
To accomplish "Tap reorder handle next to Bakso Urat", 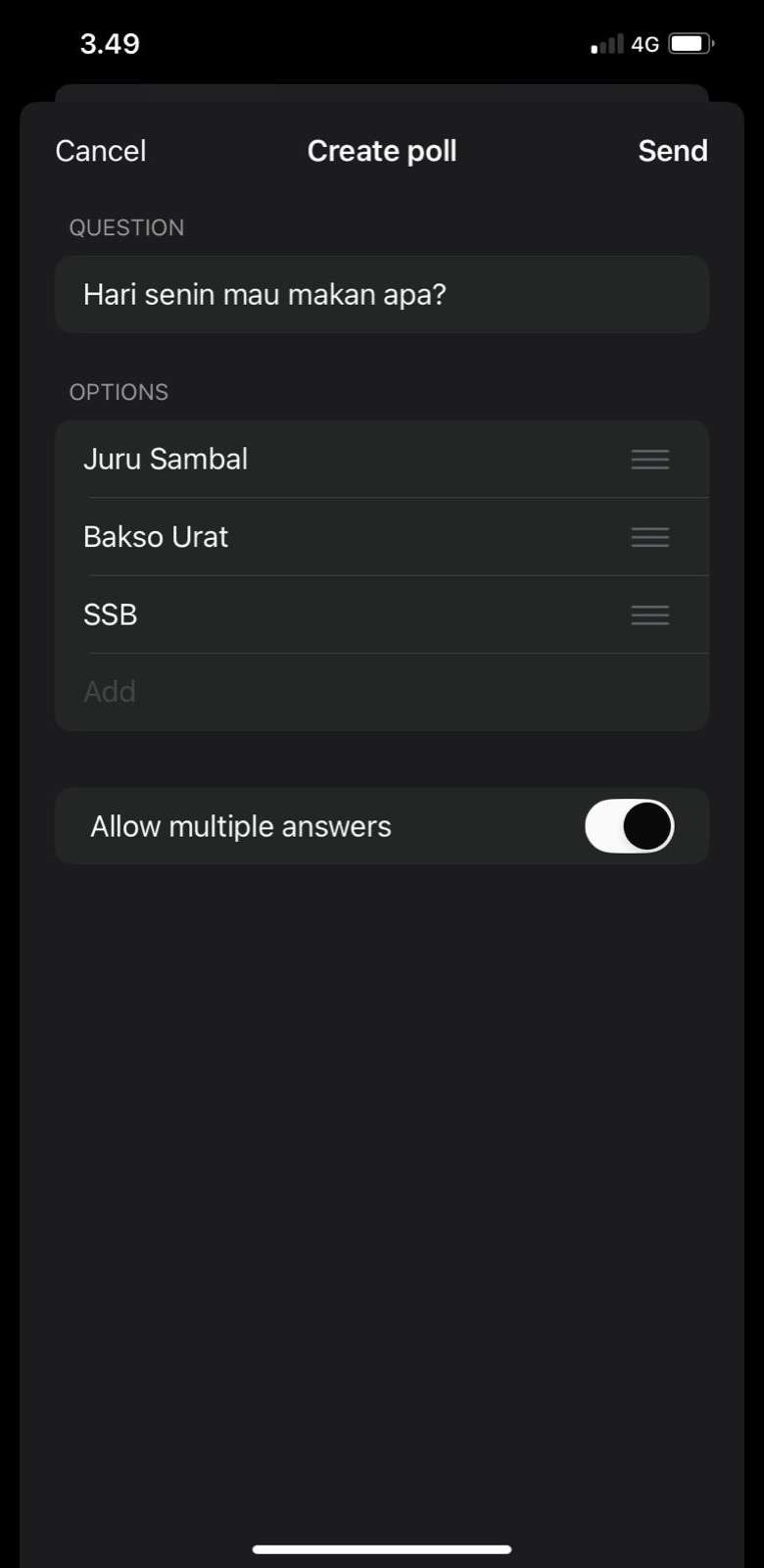I will click(x=649, y=537).
